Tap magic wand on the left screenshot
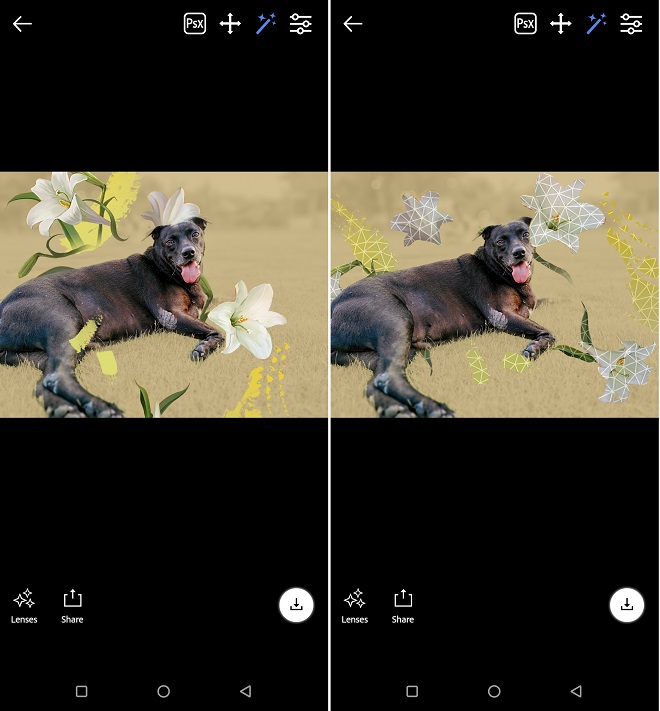This screenshot has width=660, height=711. pyautogui.click(x=265, y=24)
